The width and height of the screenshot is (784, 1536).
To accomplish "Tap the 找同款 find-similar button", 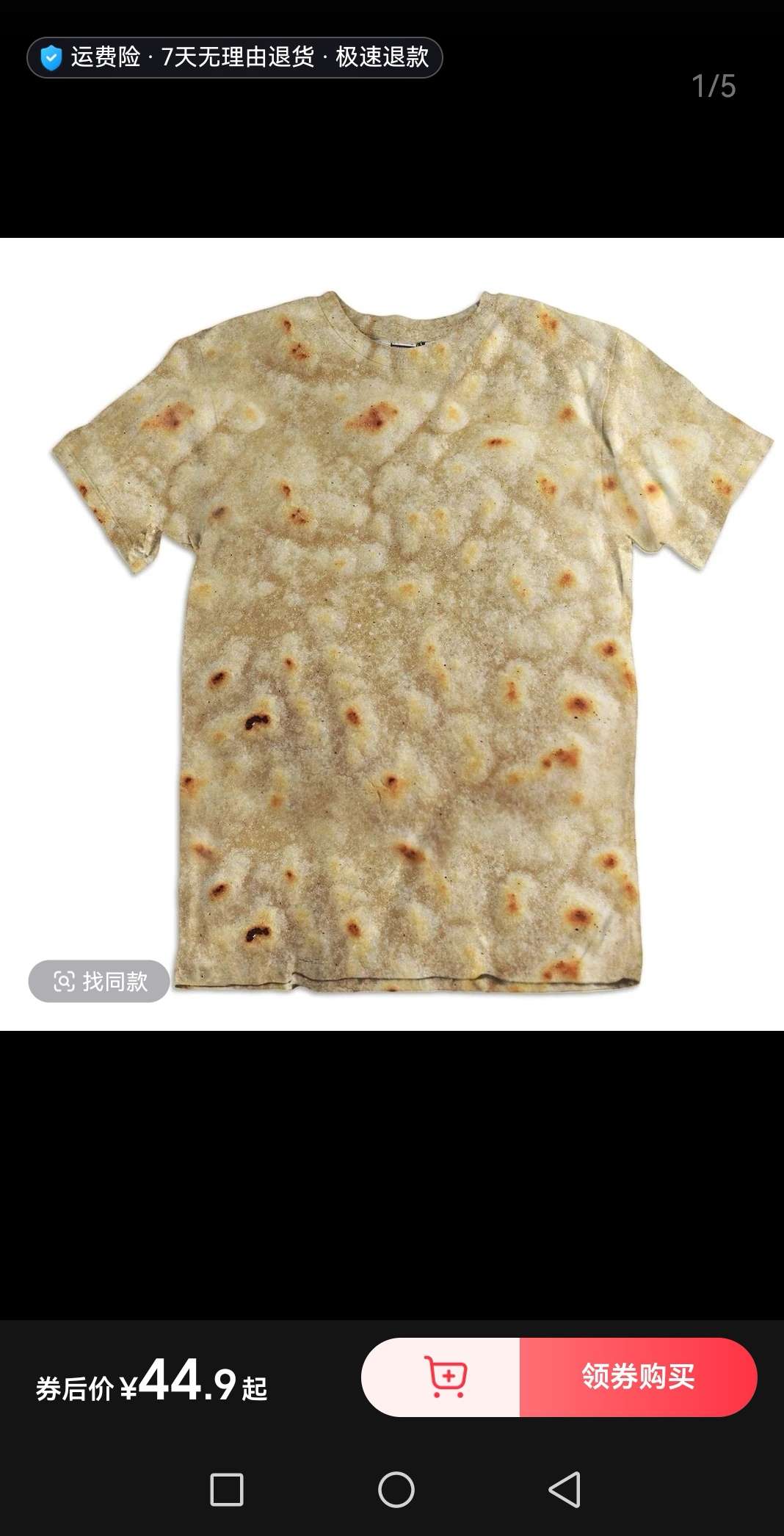I will [x=99, y=981].
